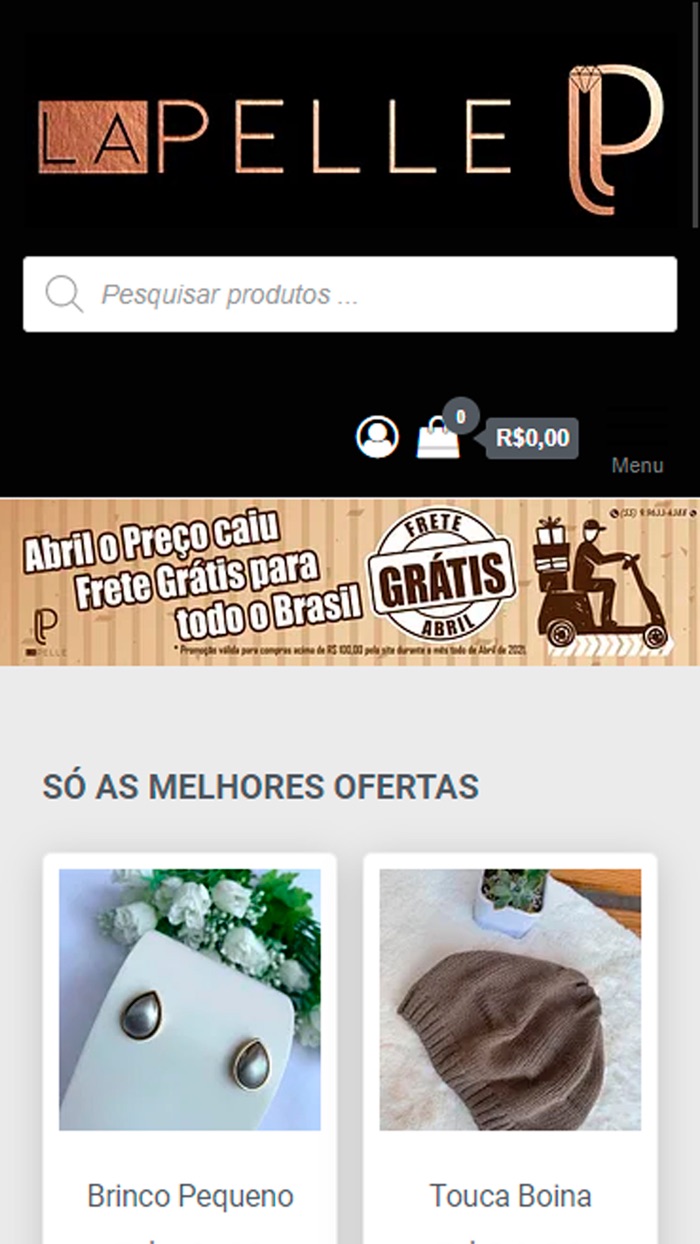Open the shopping cart bag icon
700x1244 pixels.
(438, 438)
